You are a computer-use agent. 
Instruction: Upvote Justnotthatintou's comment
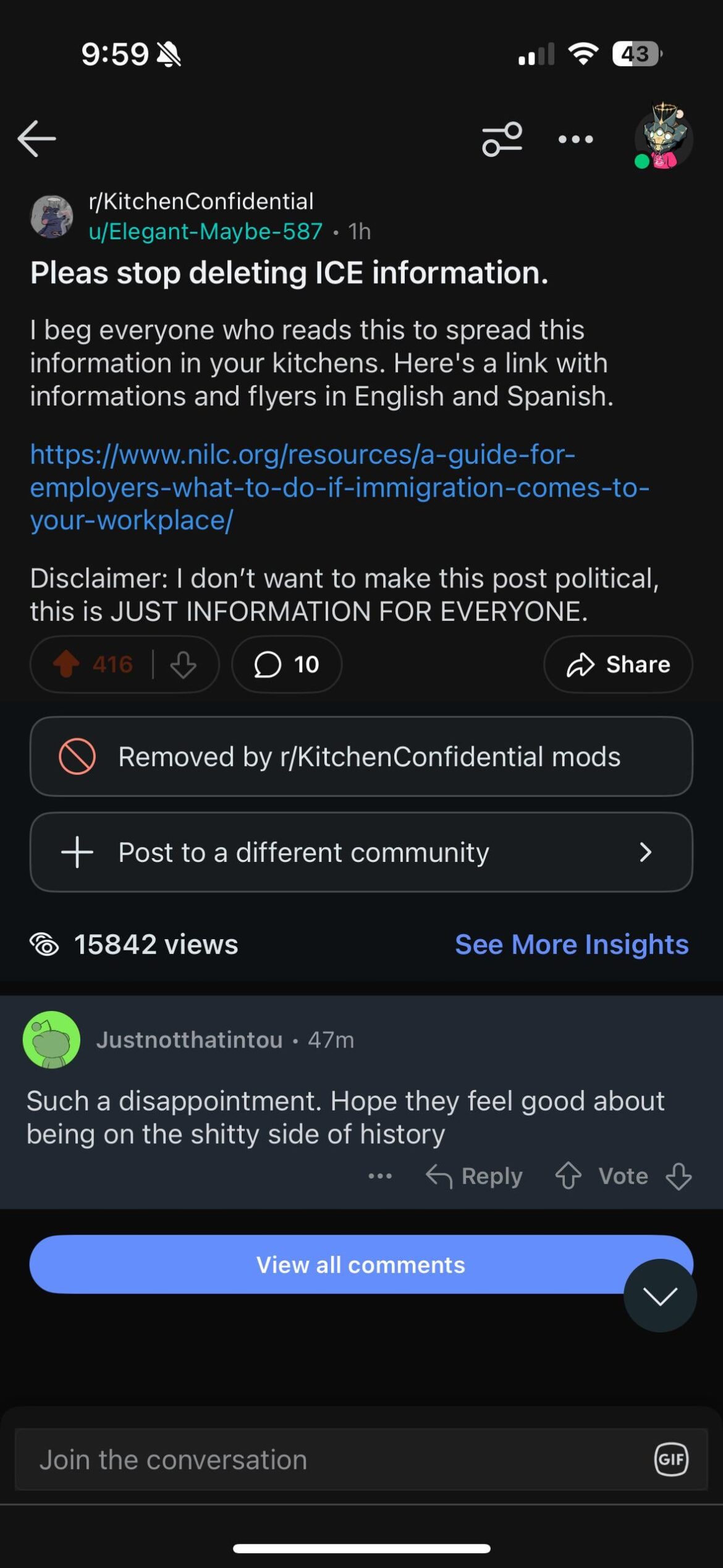tap(568, 1176)
